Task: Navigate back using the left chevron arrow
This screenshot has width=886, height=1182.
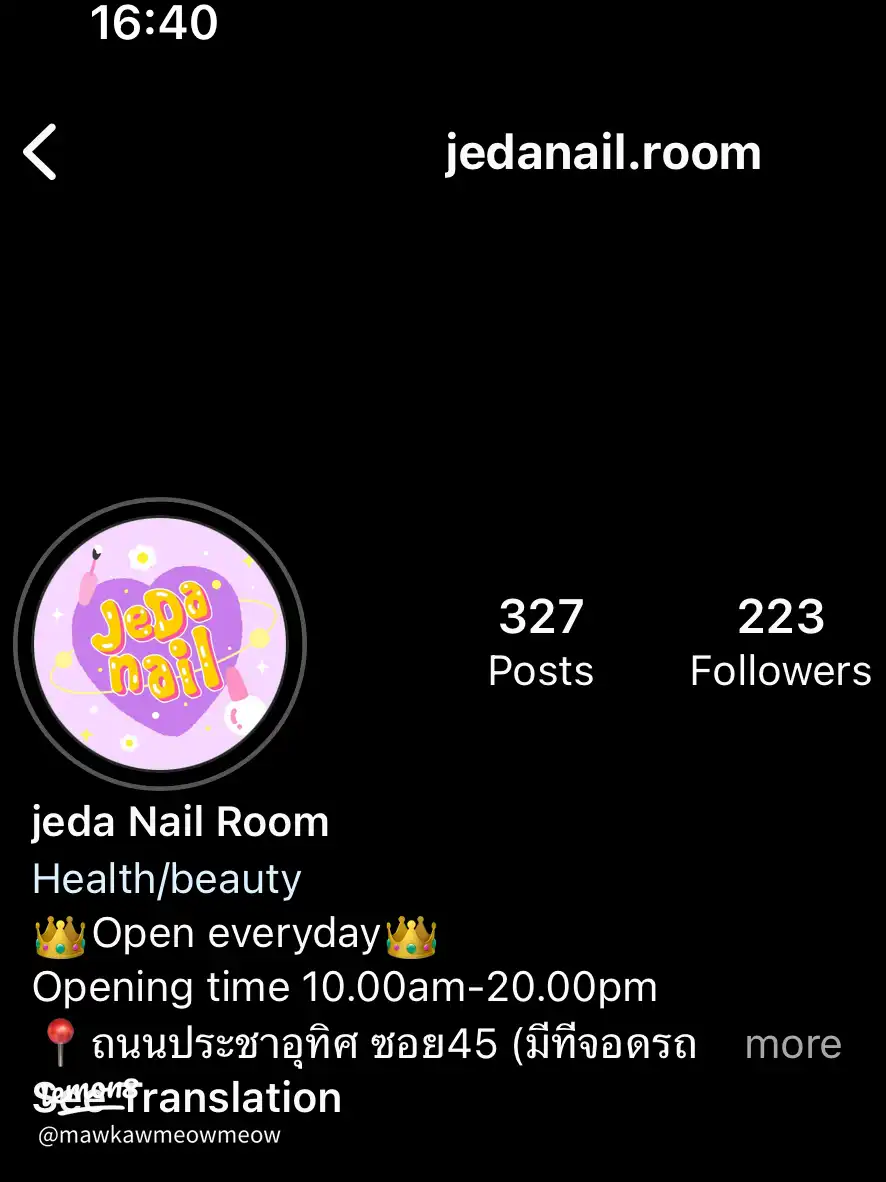Action: click(40, 152)
